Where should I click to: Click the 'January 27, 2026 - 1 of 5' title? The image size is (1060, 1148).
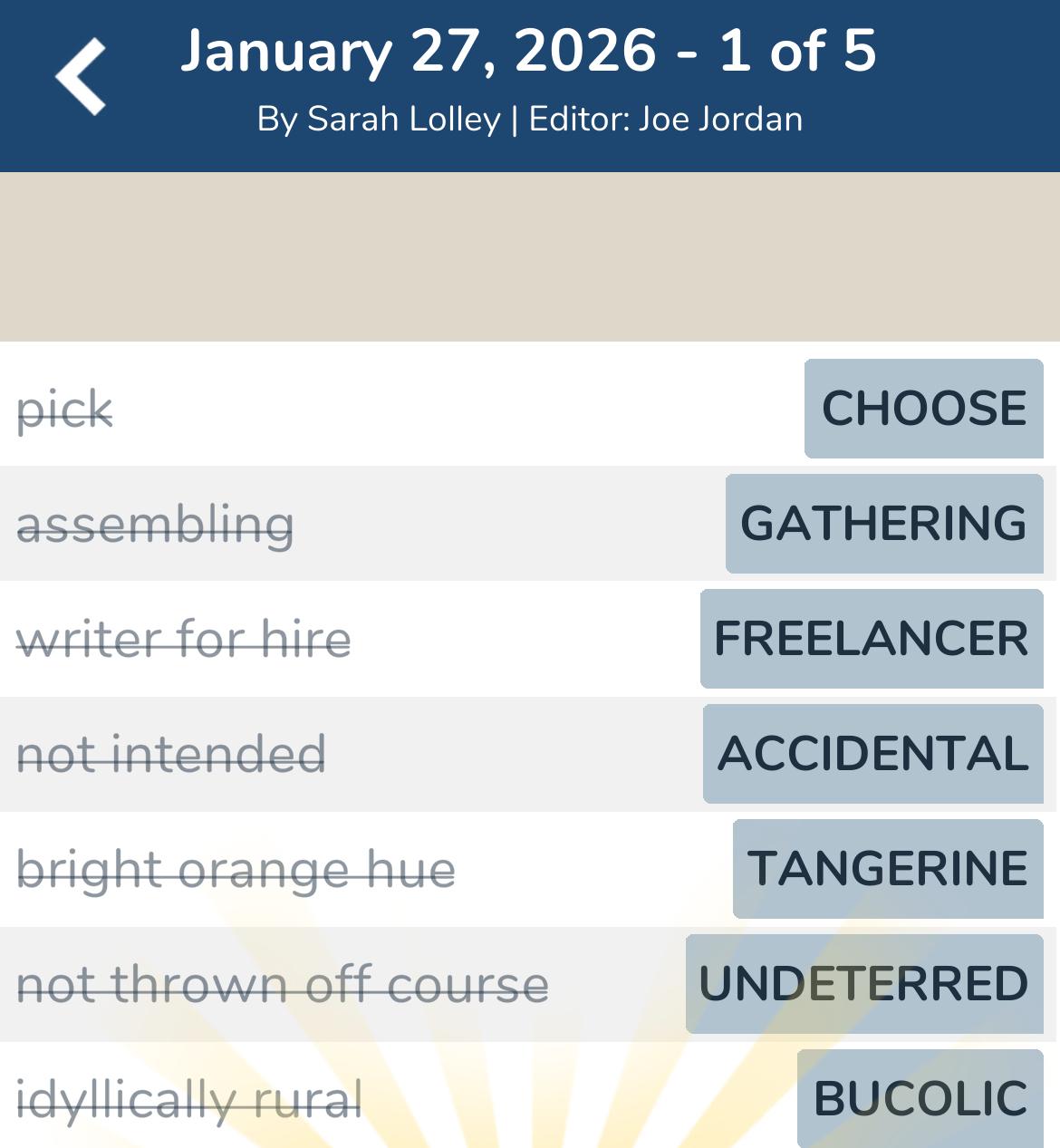pos(530,54)
